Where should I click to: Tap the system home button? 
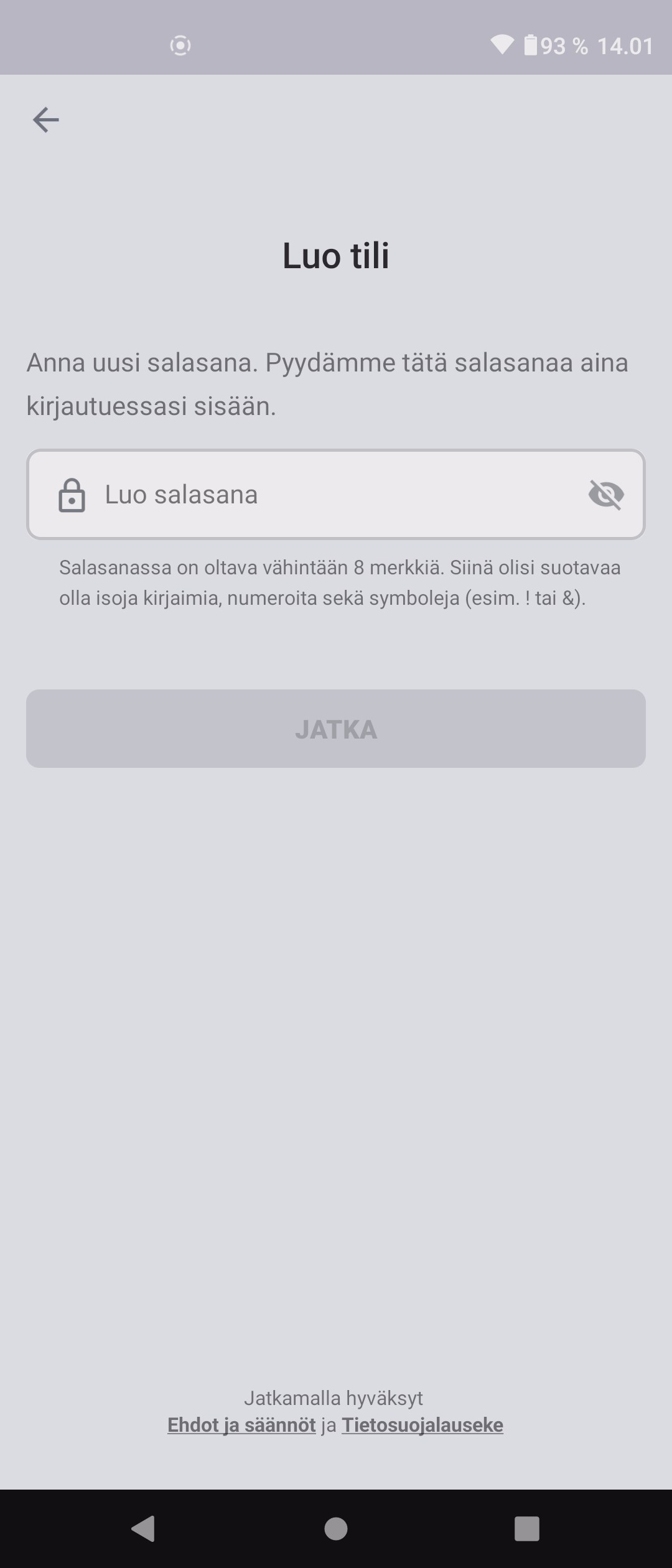[336, 1528]
